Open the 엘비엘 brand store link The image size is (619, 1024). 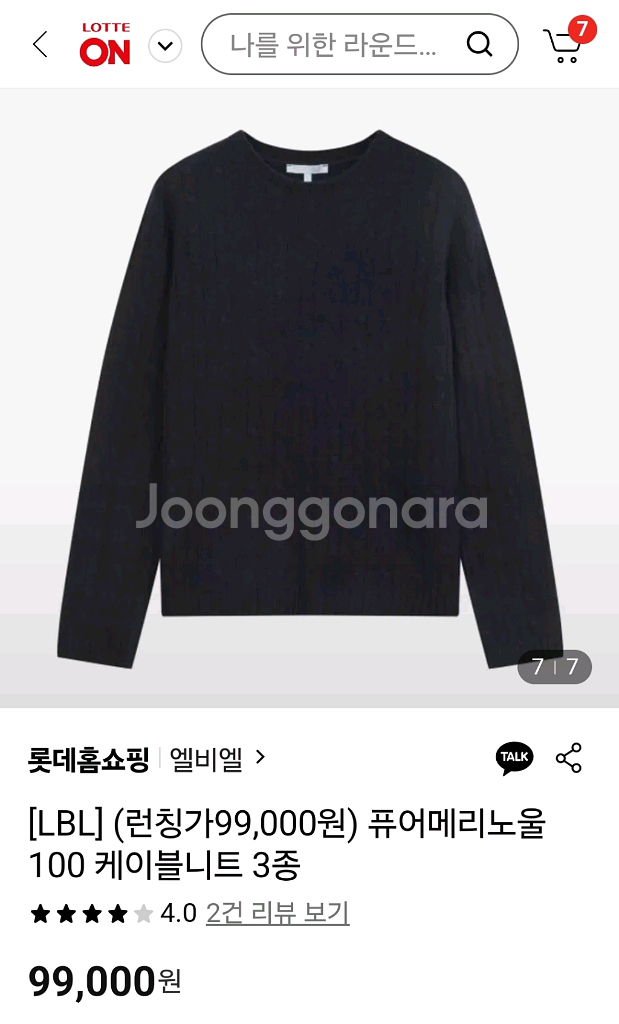point(217,758)
